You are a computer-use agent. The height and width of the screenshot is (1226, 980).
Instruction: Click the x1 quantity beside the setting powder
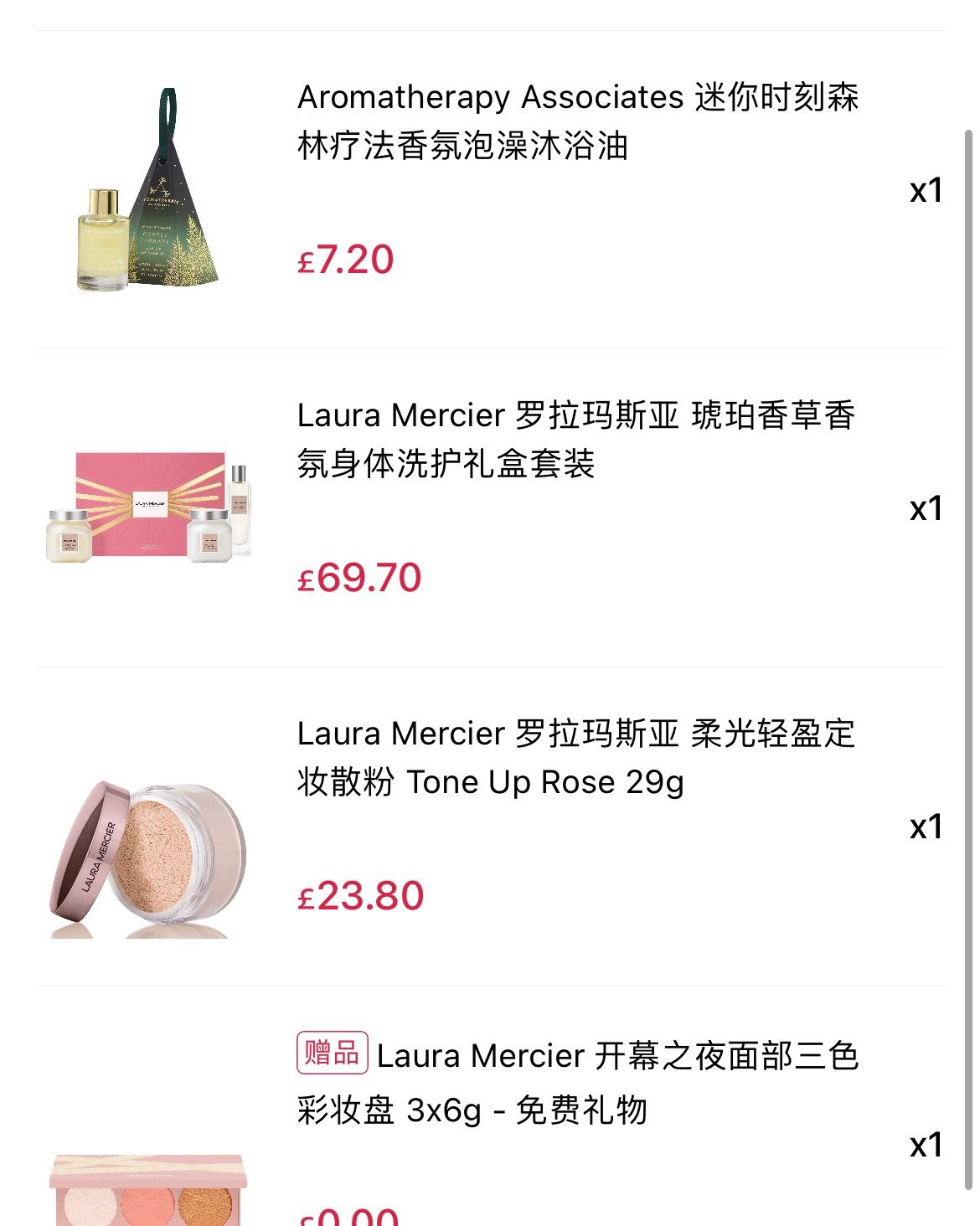click(x=925, y=826)
